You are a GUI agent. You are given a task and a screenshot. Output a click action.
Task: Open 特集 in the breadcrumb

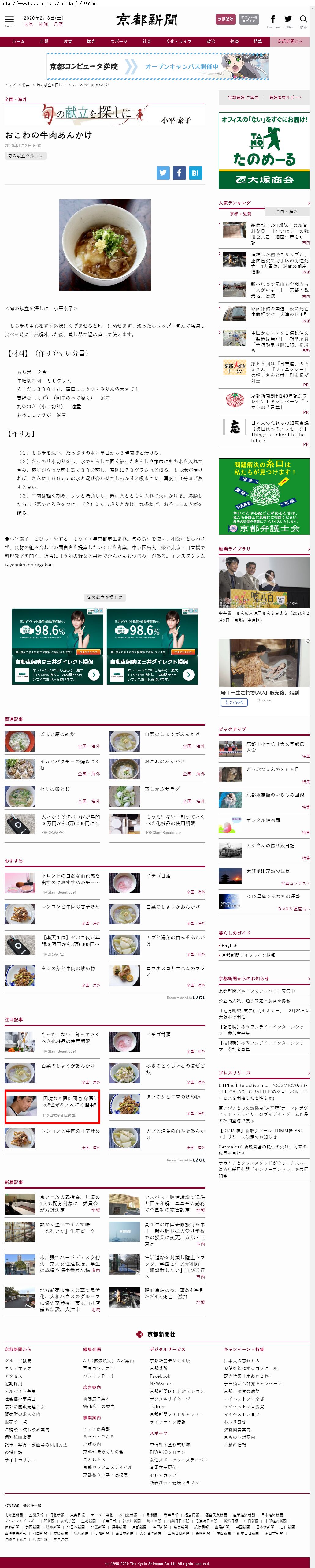[x=26, y=84]
